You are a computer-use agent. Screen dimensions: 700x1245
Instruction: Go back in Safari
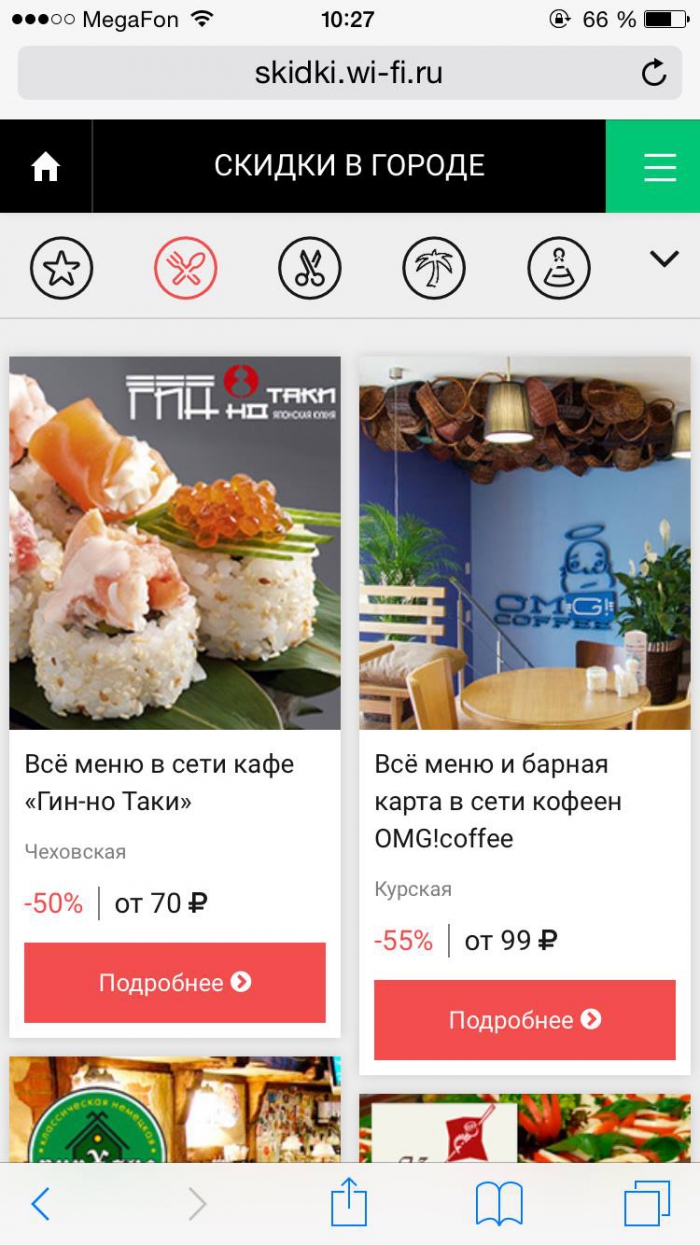pyautogui.click(x=41, y=1204)
